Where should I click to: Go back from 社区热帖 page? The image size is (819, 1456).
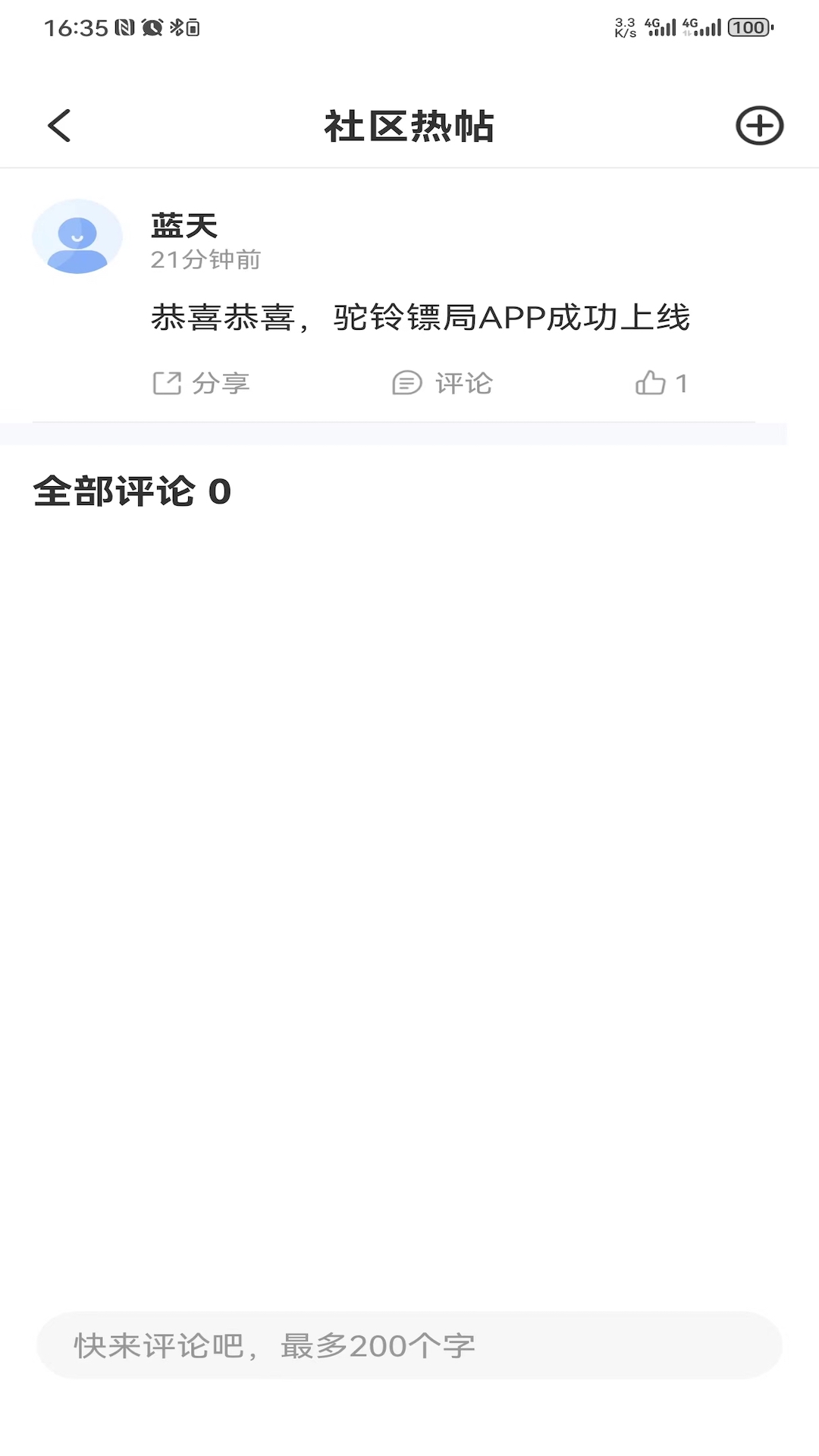point(59,126)
